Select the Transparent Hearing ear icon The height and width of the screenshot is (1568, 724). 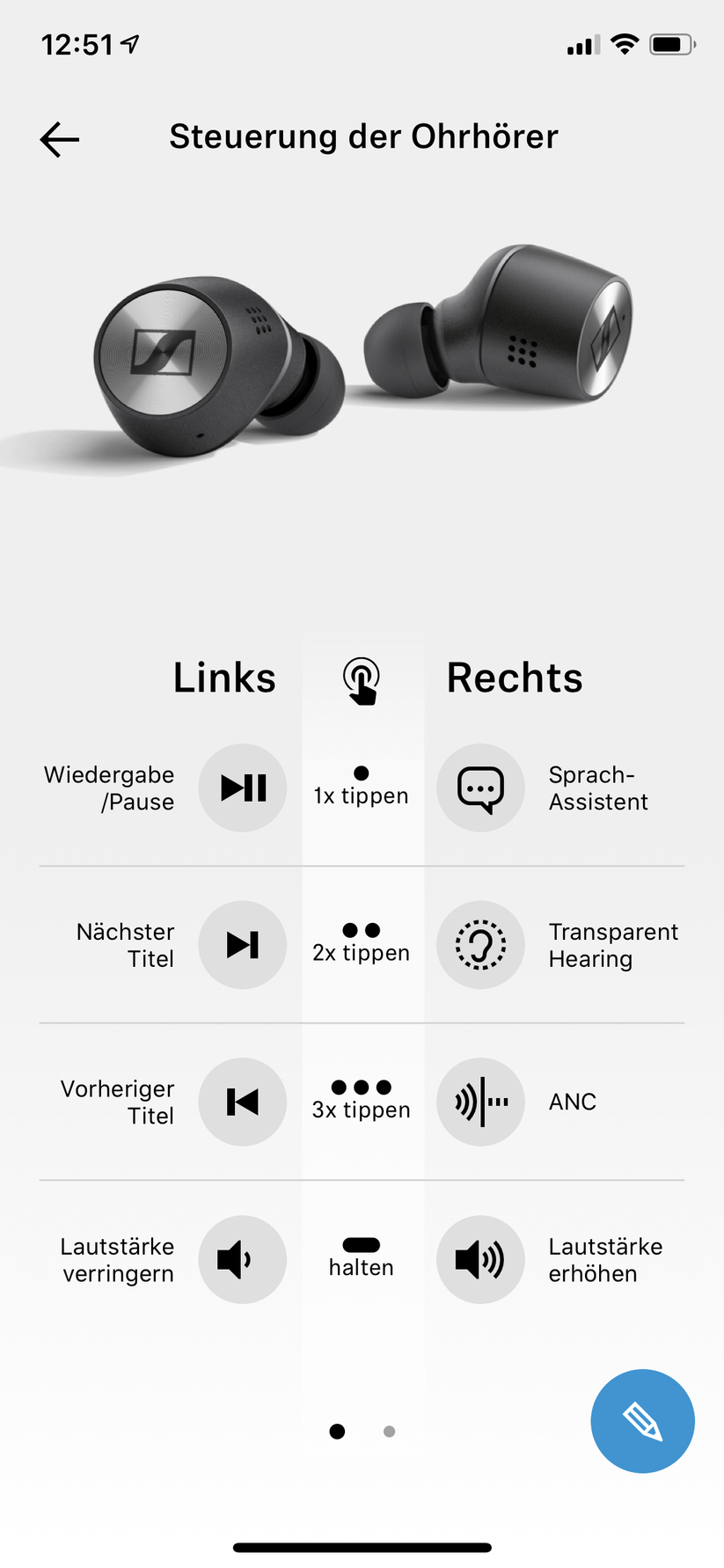tap(480, 945)
